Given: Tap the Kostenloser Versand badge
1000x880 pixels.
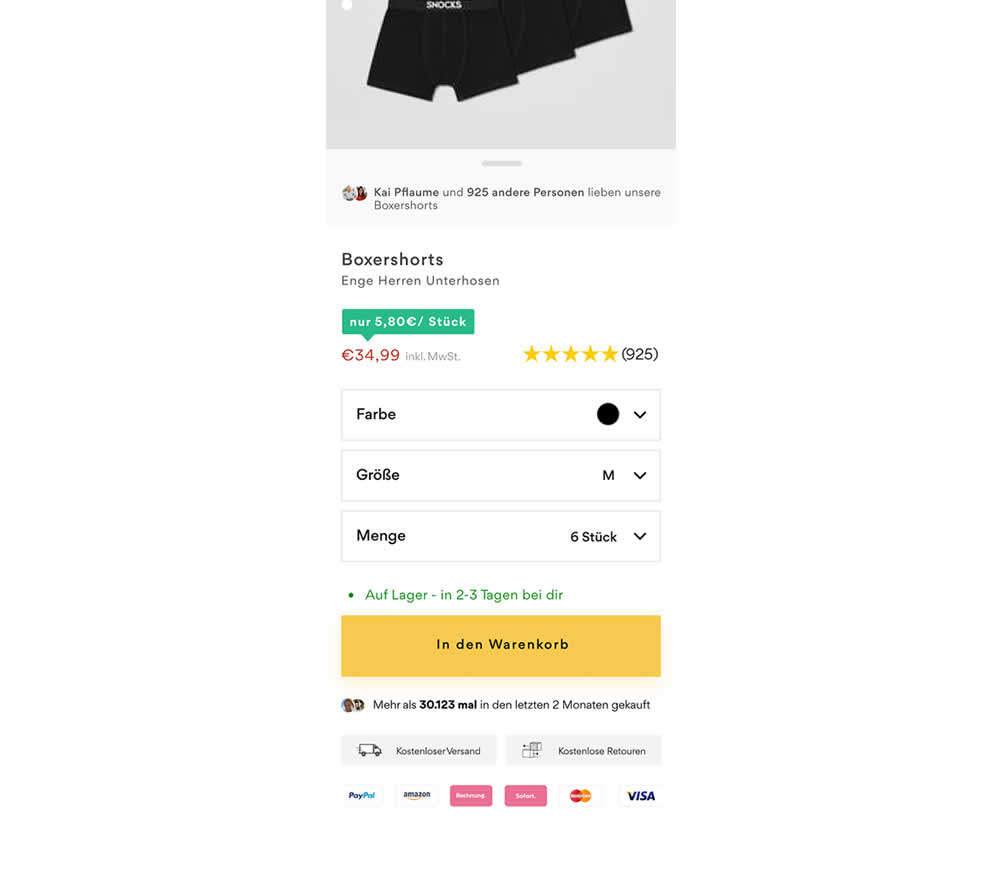Looking at the screenshot, I should [418, 750].
